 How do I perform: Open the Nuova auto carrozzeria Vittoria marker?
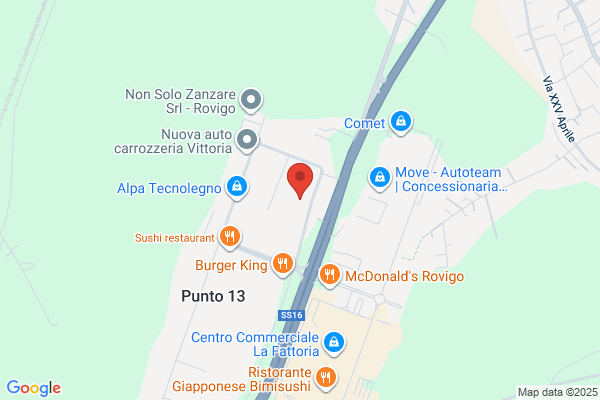[x=247, y=139]
